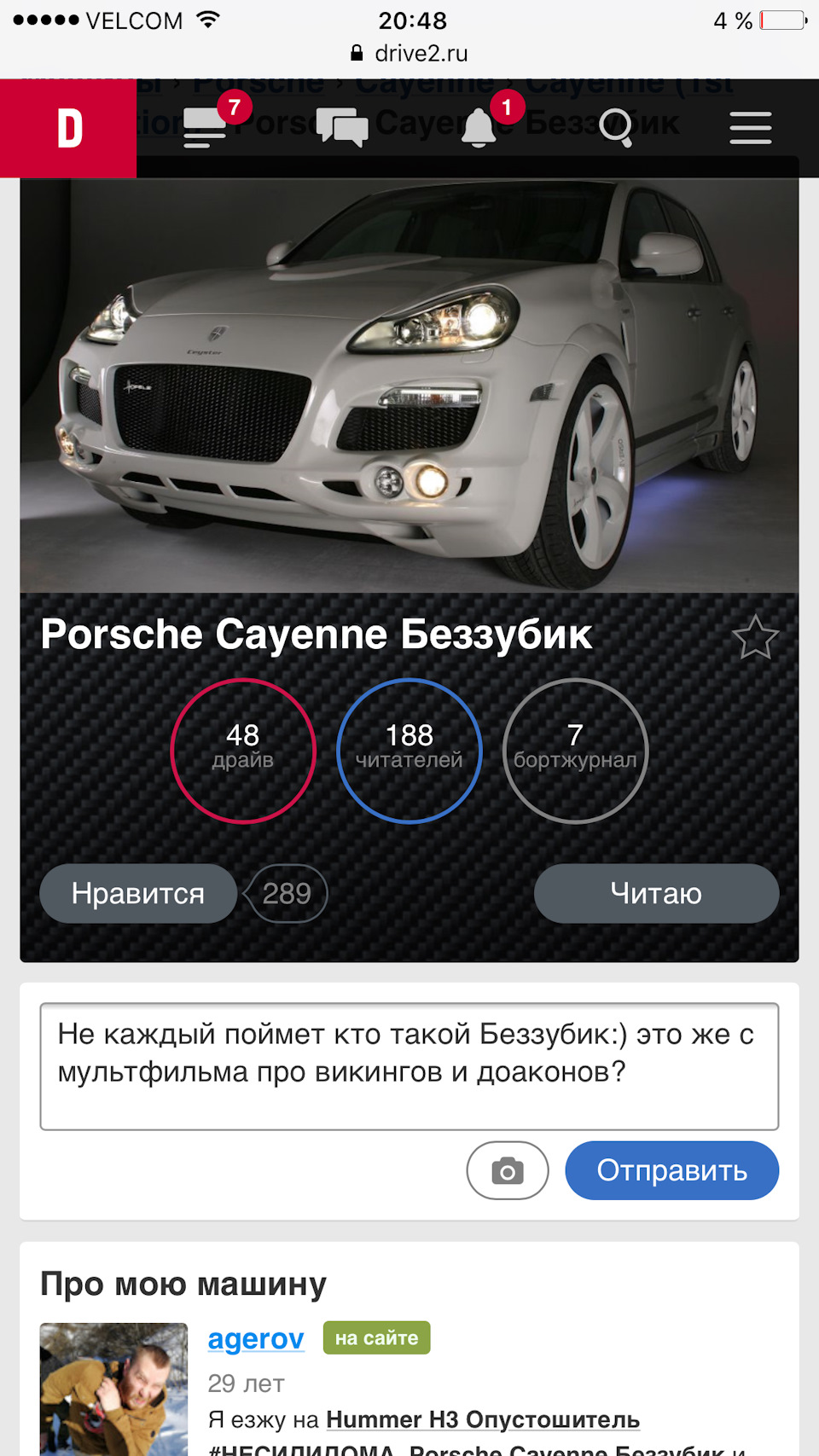Viewport: 819px width, 1456px height.
Task: Open the search magnifier
Action: point(615,128)
